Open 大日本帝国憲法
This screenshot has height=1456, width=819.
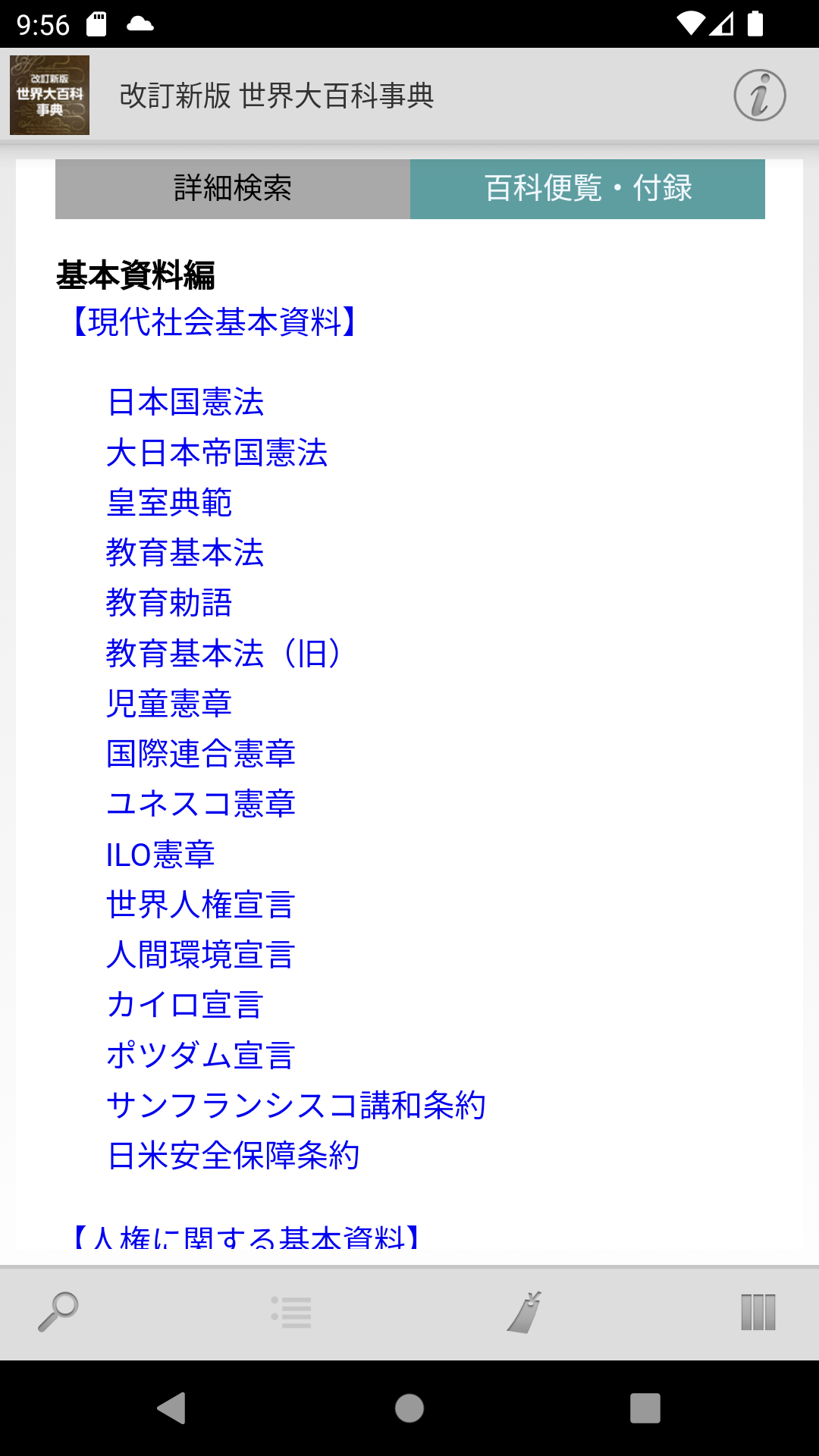click(x=217, y=453)
